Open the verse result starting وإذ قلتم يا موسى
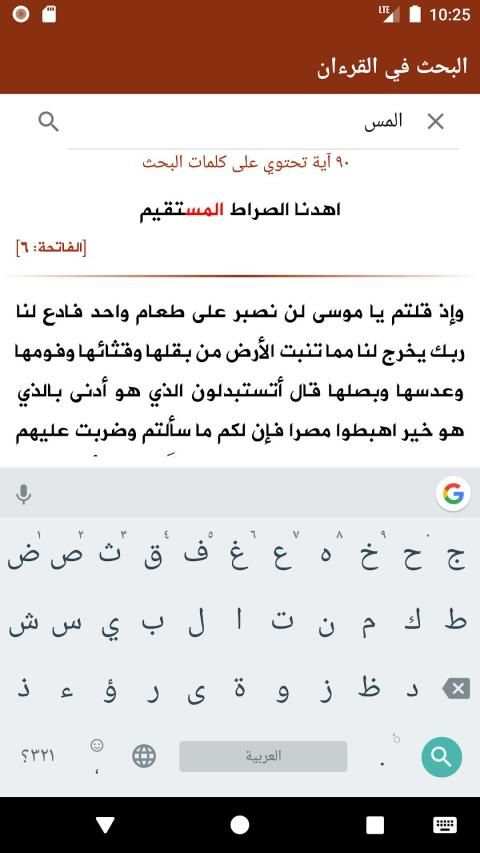Image resolution: width=480 pixels, height=853 pixels. pyautogui.click(x=240, y=373)
